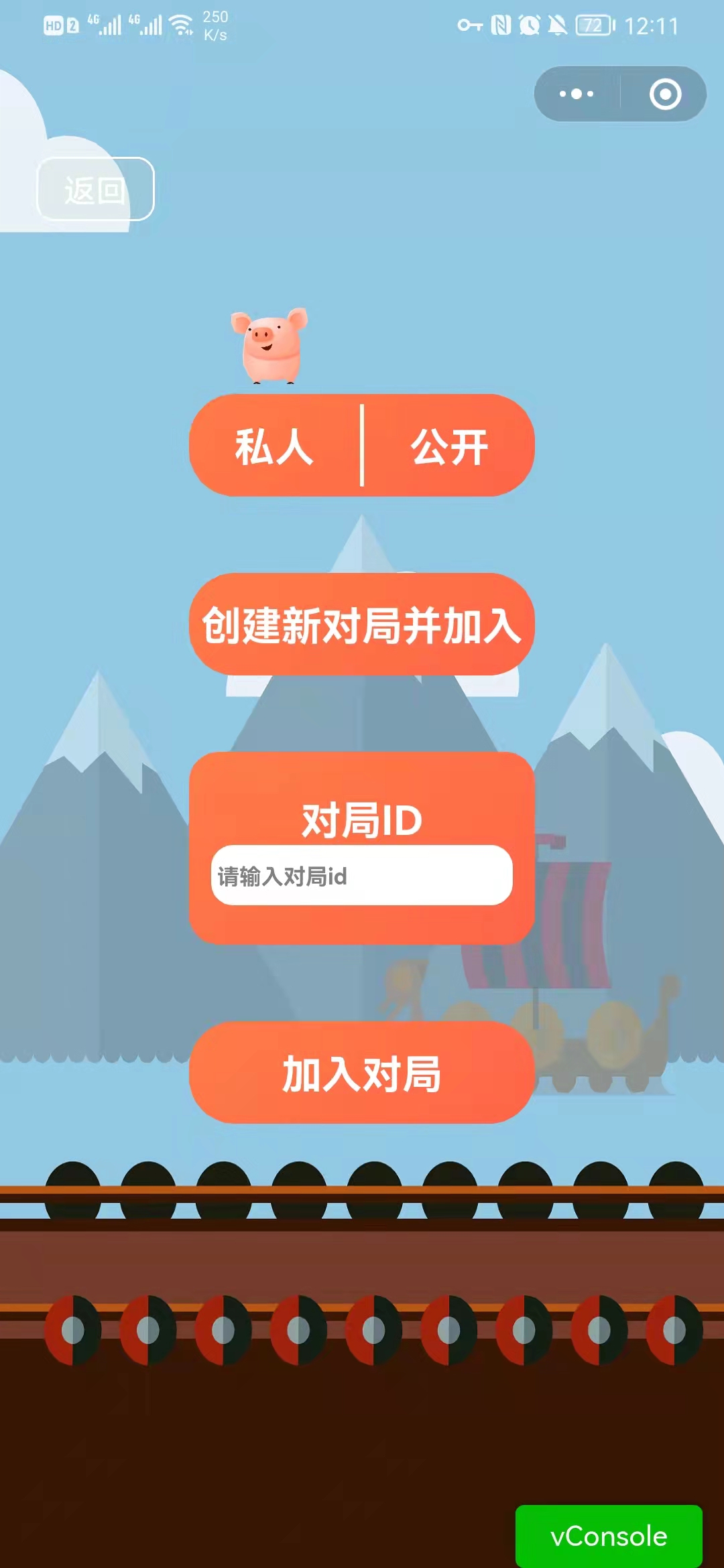Tap the 返回 back button
This screenshot has width=724, height=1568.
95,190
